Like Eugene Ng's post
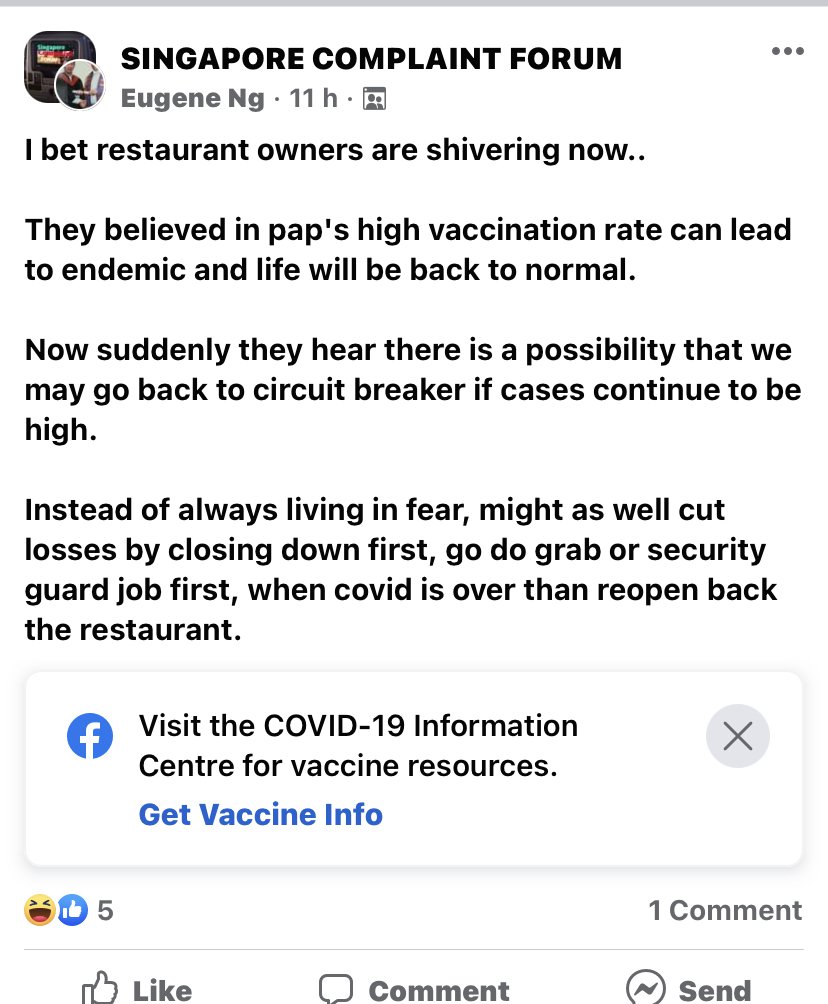The height and width of the screenshot is (1004, 828). pyautogui.click(x=135, y=989)
